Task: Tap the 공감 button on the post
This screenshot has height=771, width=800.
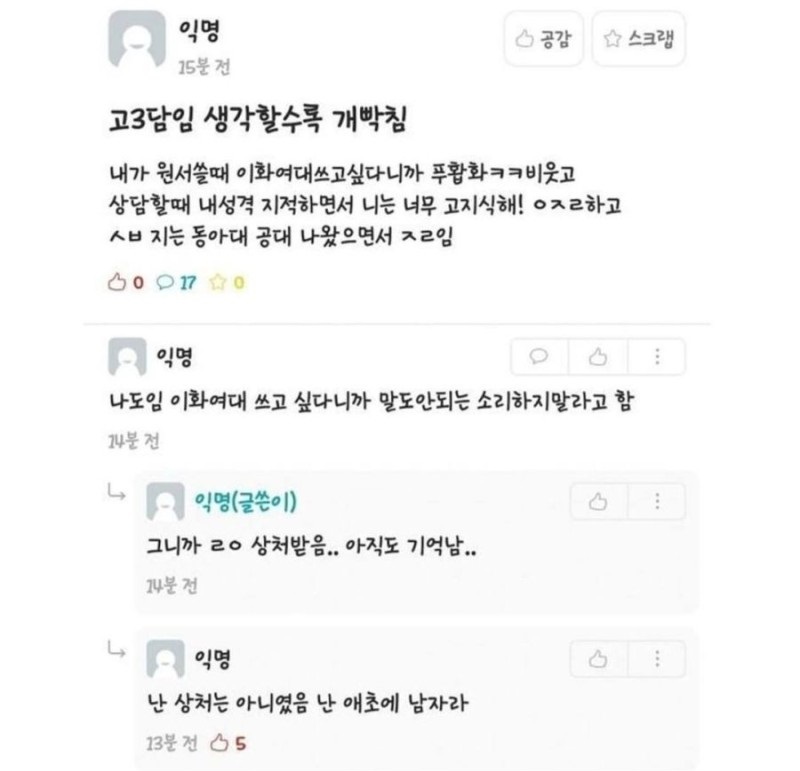Action: [x=547, y=40]
